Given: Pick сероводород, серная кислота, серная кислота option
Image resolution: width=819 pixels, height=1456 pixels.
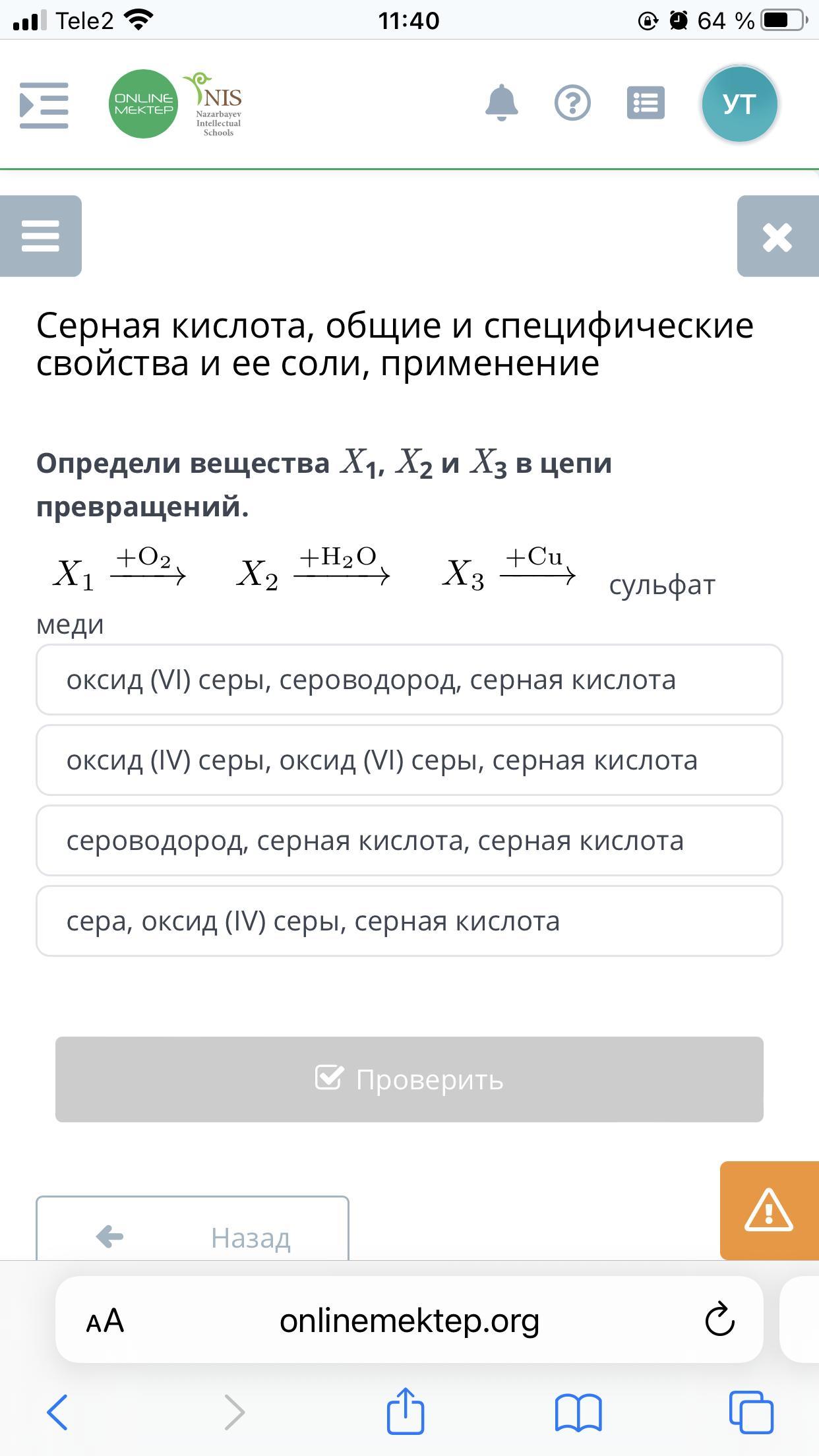Looking at the screenshot, I should (x=409, y=841).
